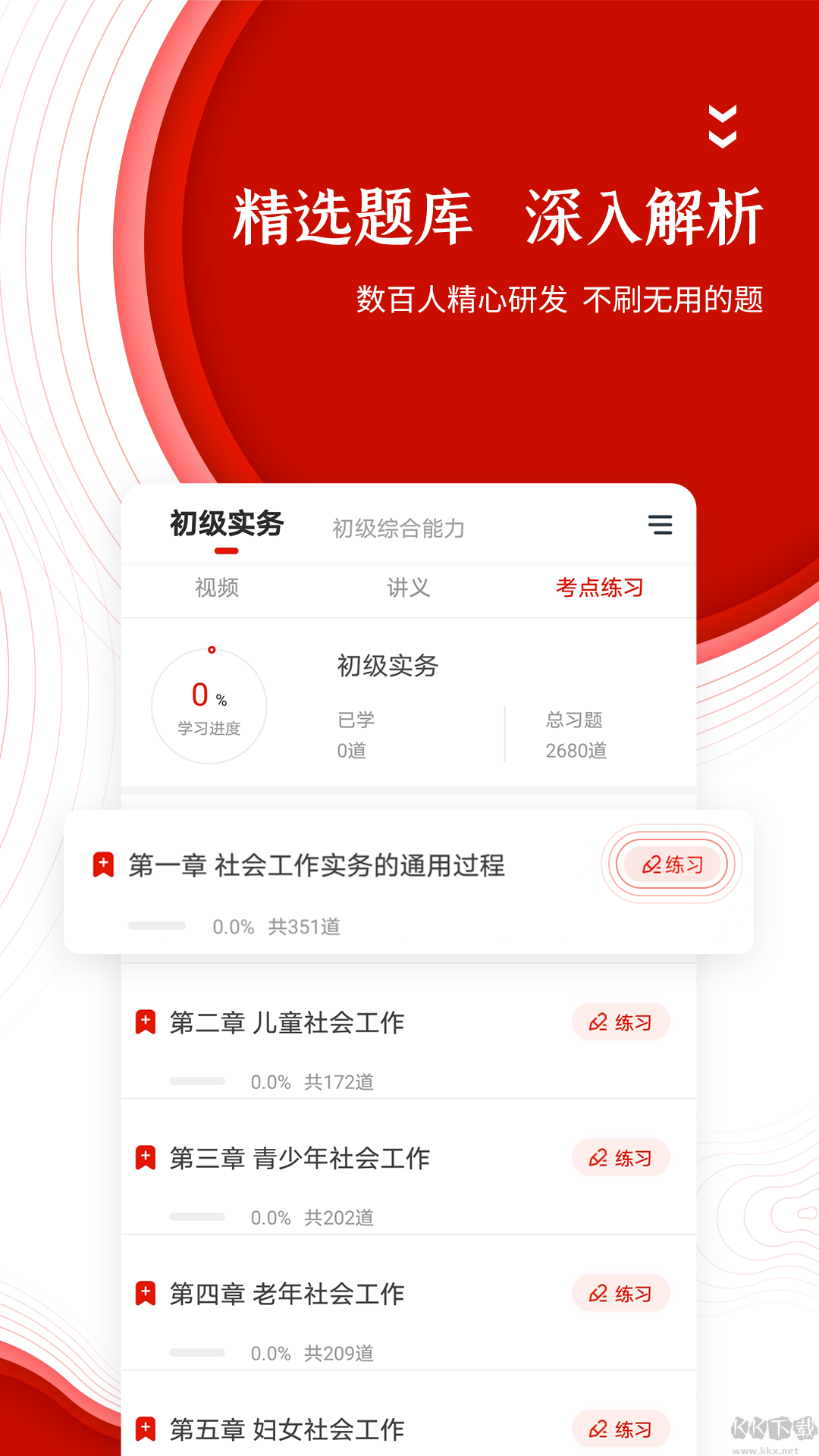This screenshot has width=819, height=1456.
Task: Open the hamburger menu on the course card
Action: point(661,526)
